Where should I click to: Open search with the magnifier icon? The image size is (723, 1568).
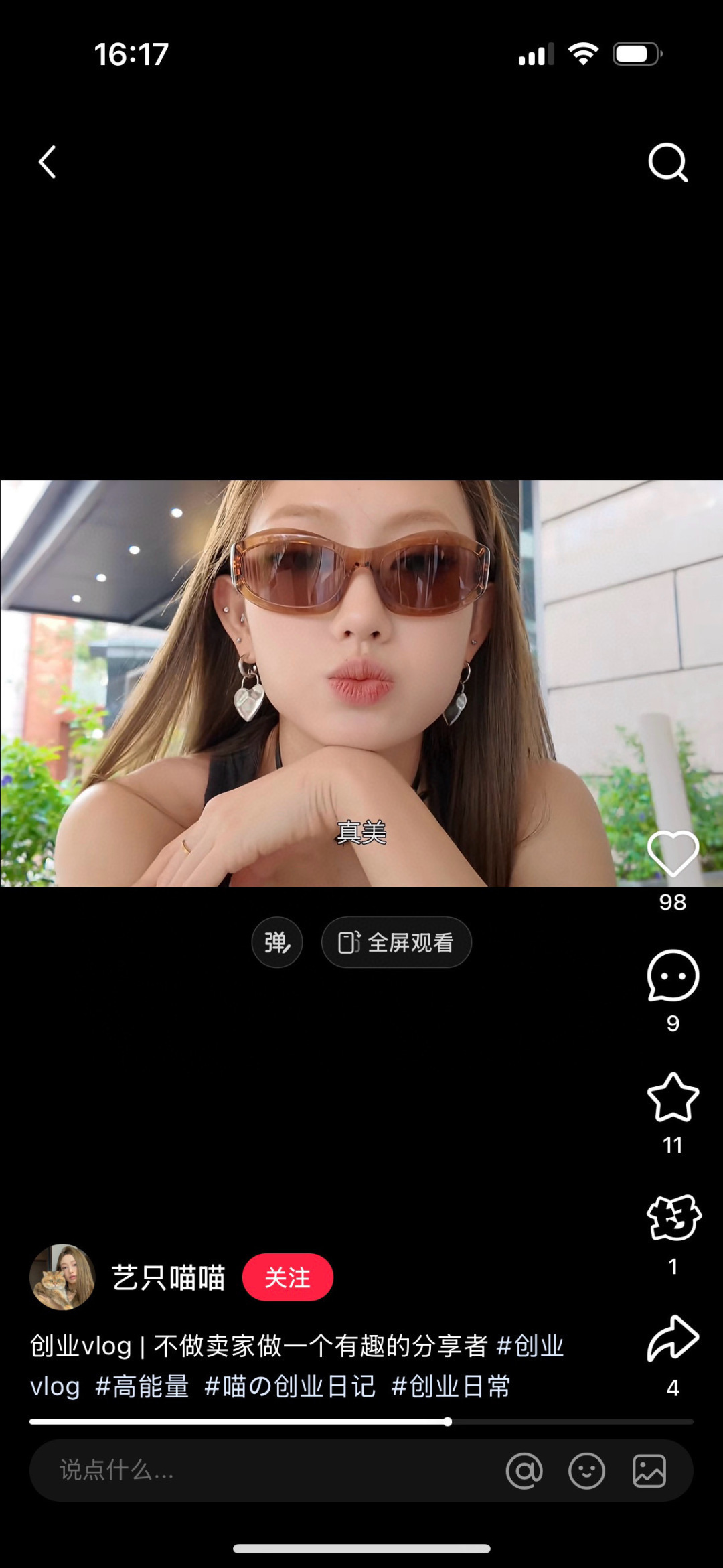[x=667, y=162]
